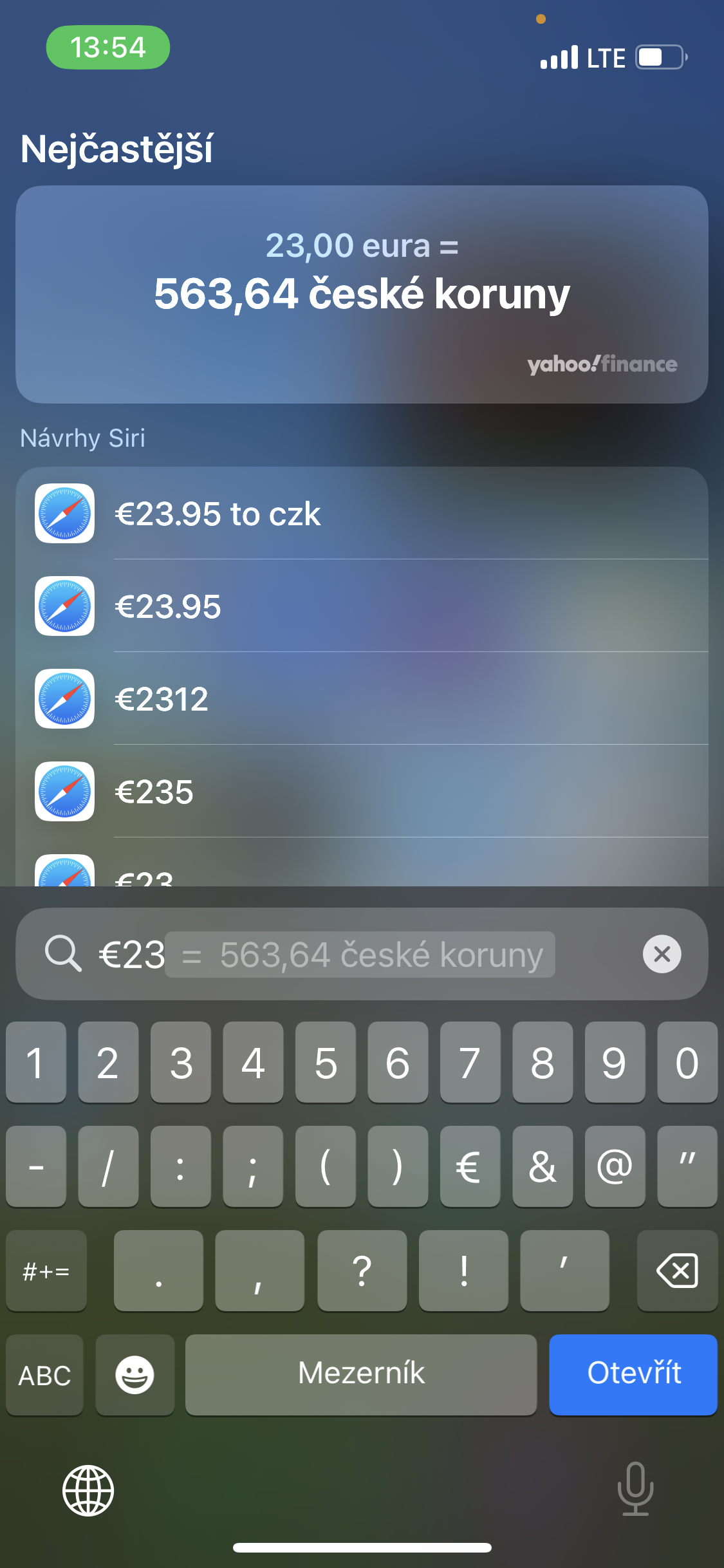Open suggestion €23.95 to czk
The image size is (724, 1568).
pos(362,514)
